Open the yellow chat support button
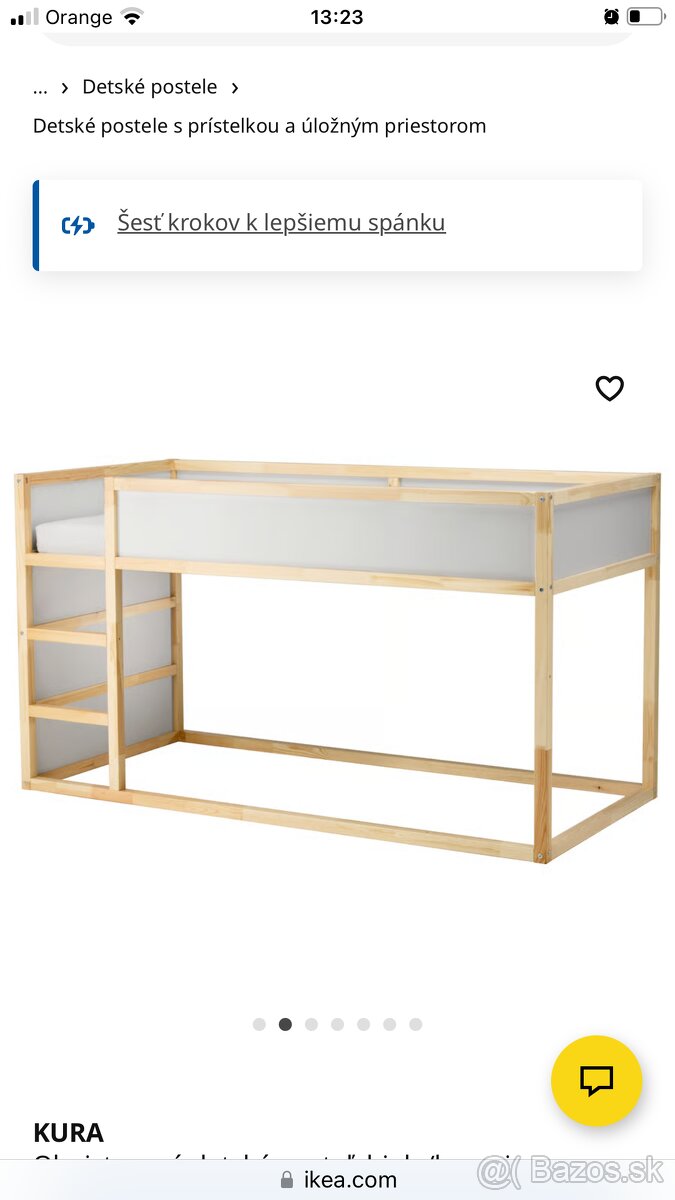Viewport: 675px width, 1200px height. pos(596,1081)
